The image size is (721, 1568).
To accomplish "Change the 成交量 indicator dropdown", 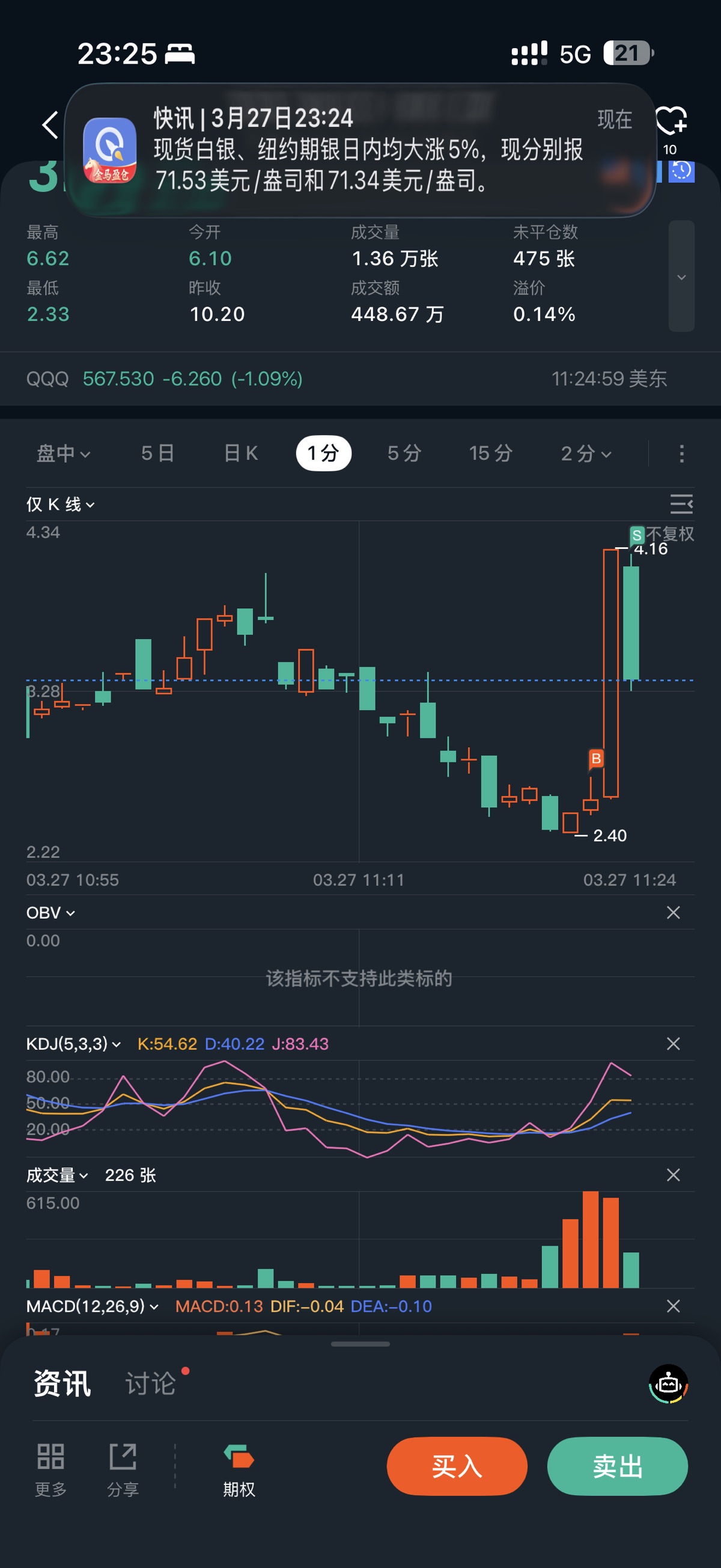I will (x=57, y=1175).
